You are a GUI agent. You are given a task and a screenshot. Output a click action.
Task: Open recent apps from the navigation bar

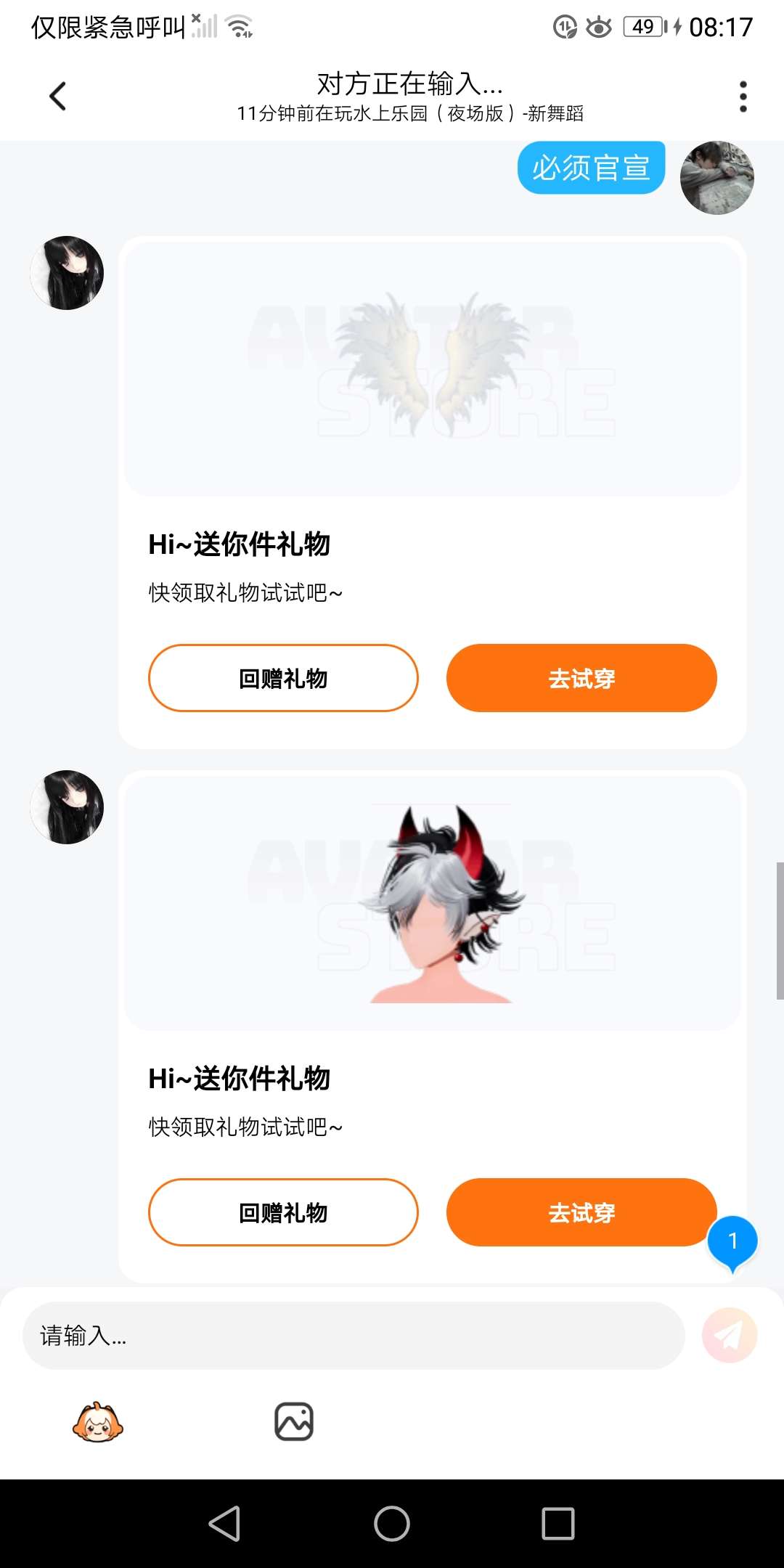pos(558,1523)
